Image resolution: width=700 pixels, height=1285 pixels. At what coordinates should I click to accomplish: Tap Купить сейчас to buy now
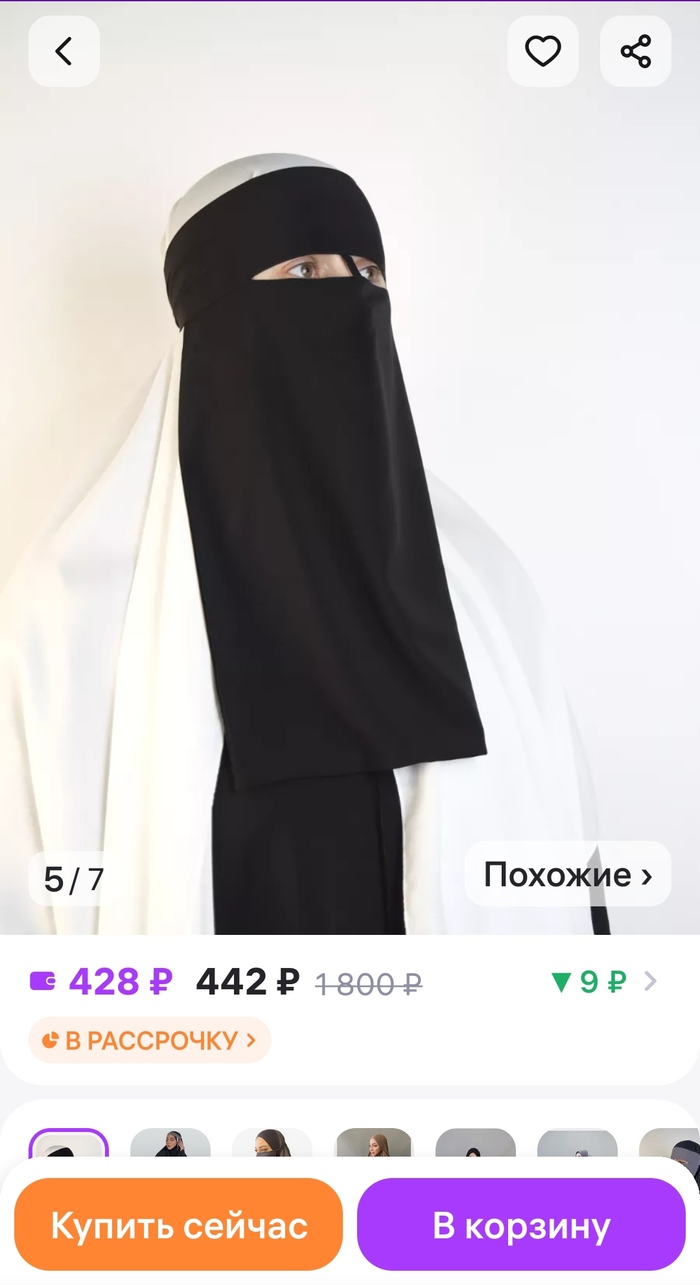click(x=179, y=1225)
